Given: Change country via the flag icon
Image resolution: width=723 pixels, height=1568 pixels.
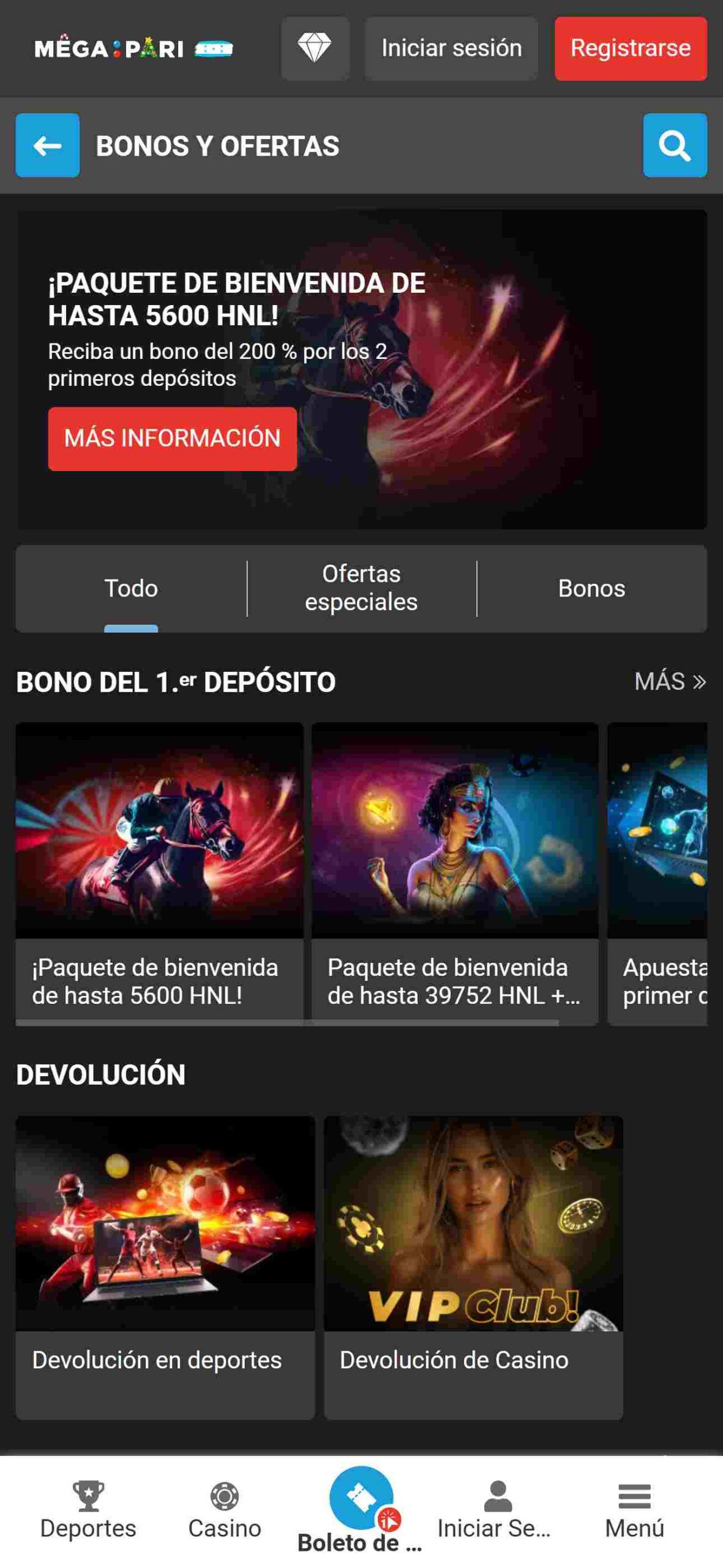Looking at the screenshot, I should 213,48.
